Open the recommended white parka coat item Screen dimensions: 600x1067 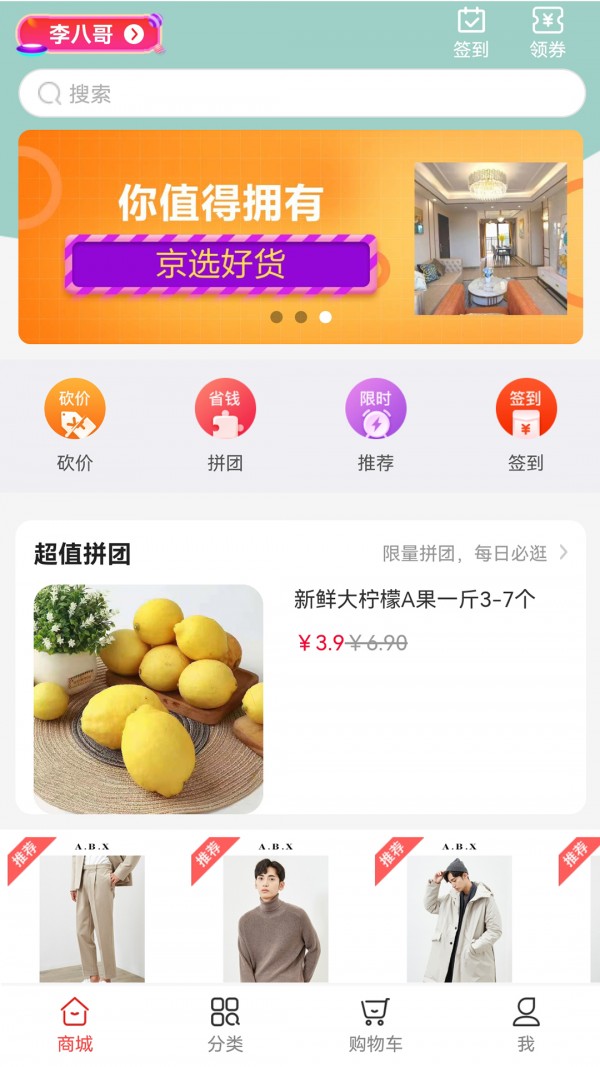pos(460,912)
